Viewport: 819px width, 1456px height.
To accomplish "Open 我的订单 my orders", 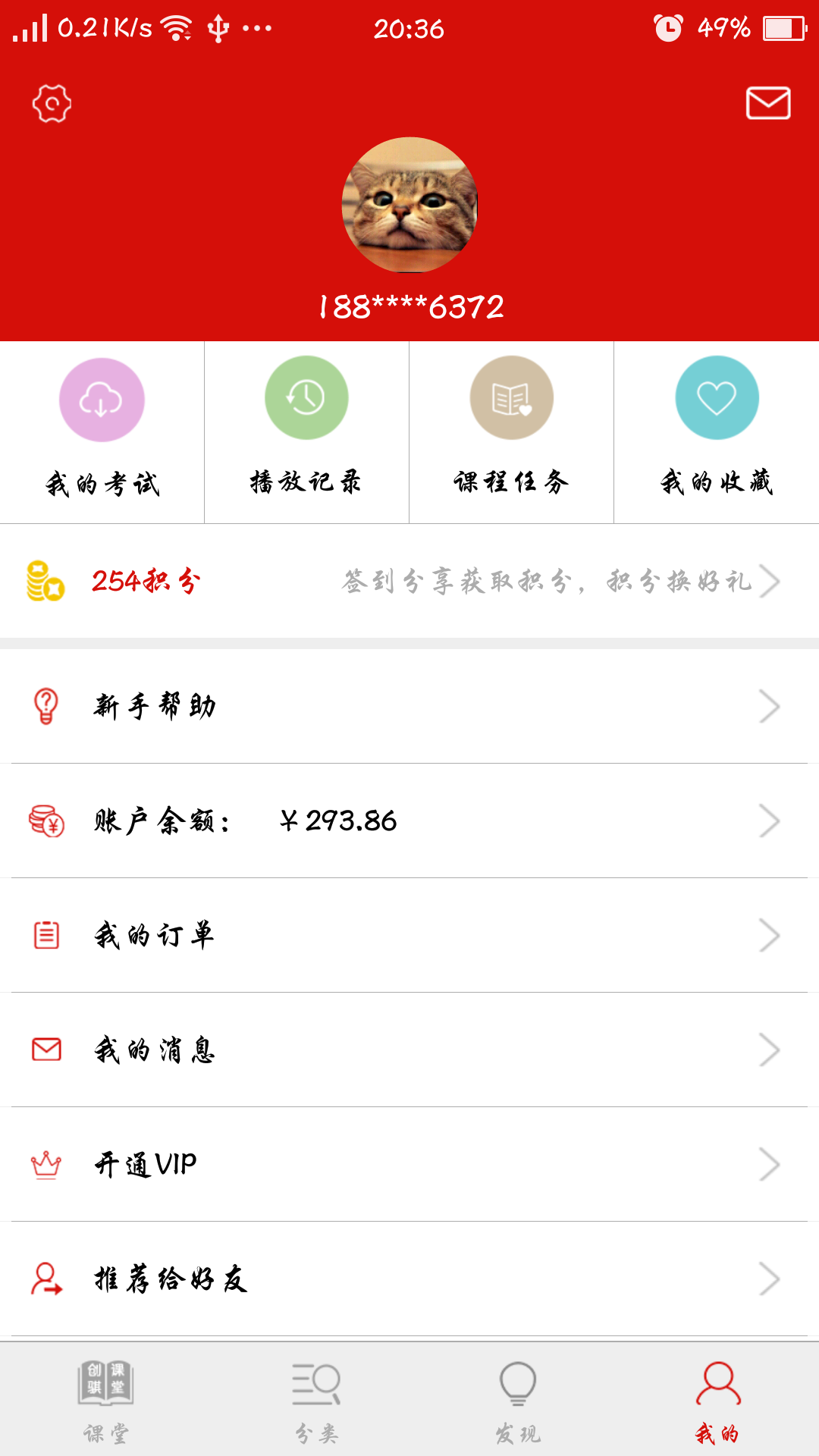I will [x=409, y=936].
